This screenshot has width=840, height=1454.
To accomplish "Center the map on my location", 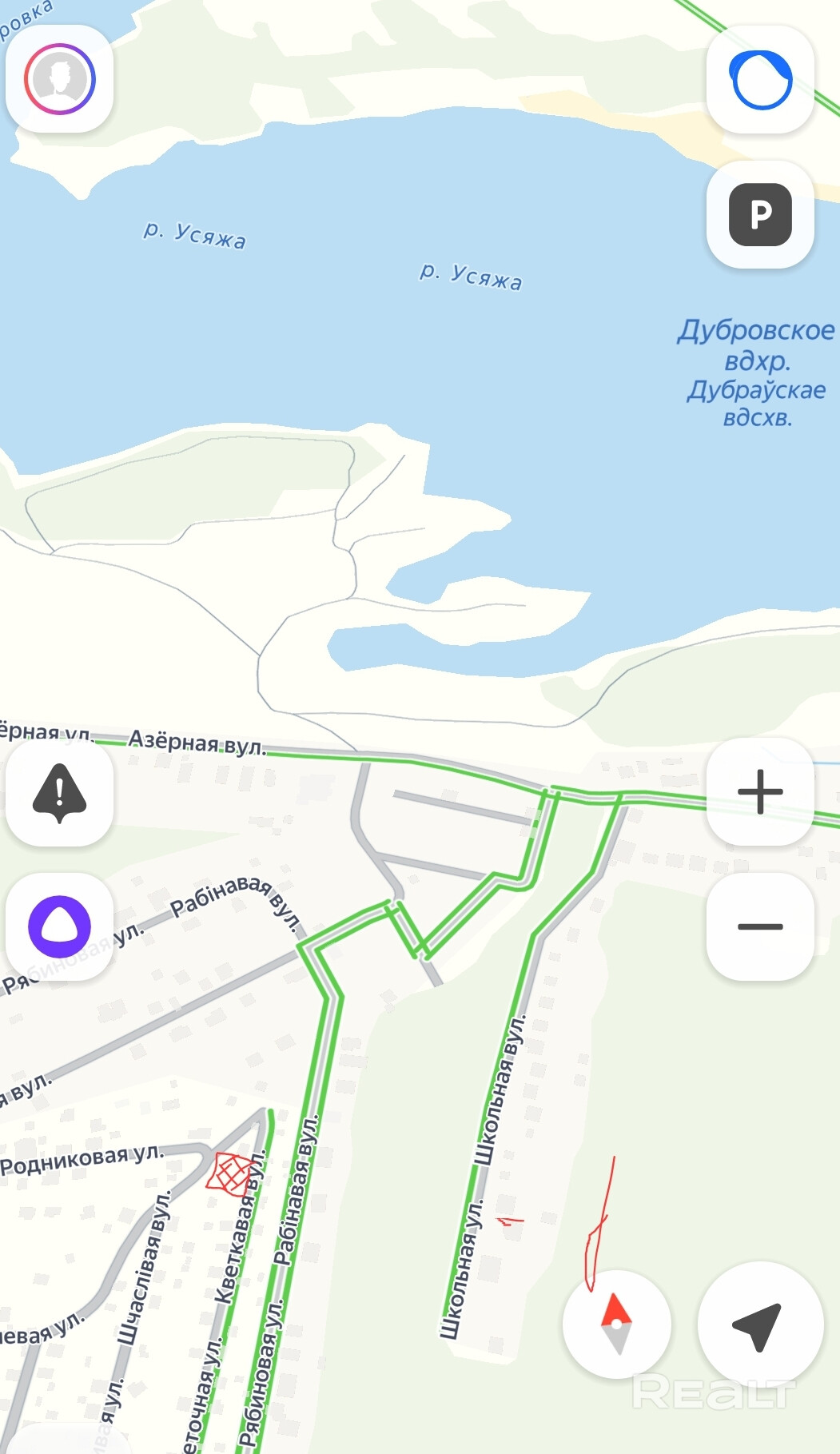I will click(759, 1324).
